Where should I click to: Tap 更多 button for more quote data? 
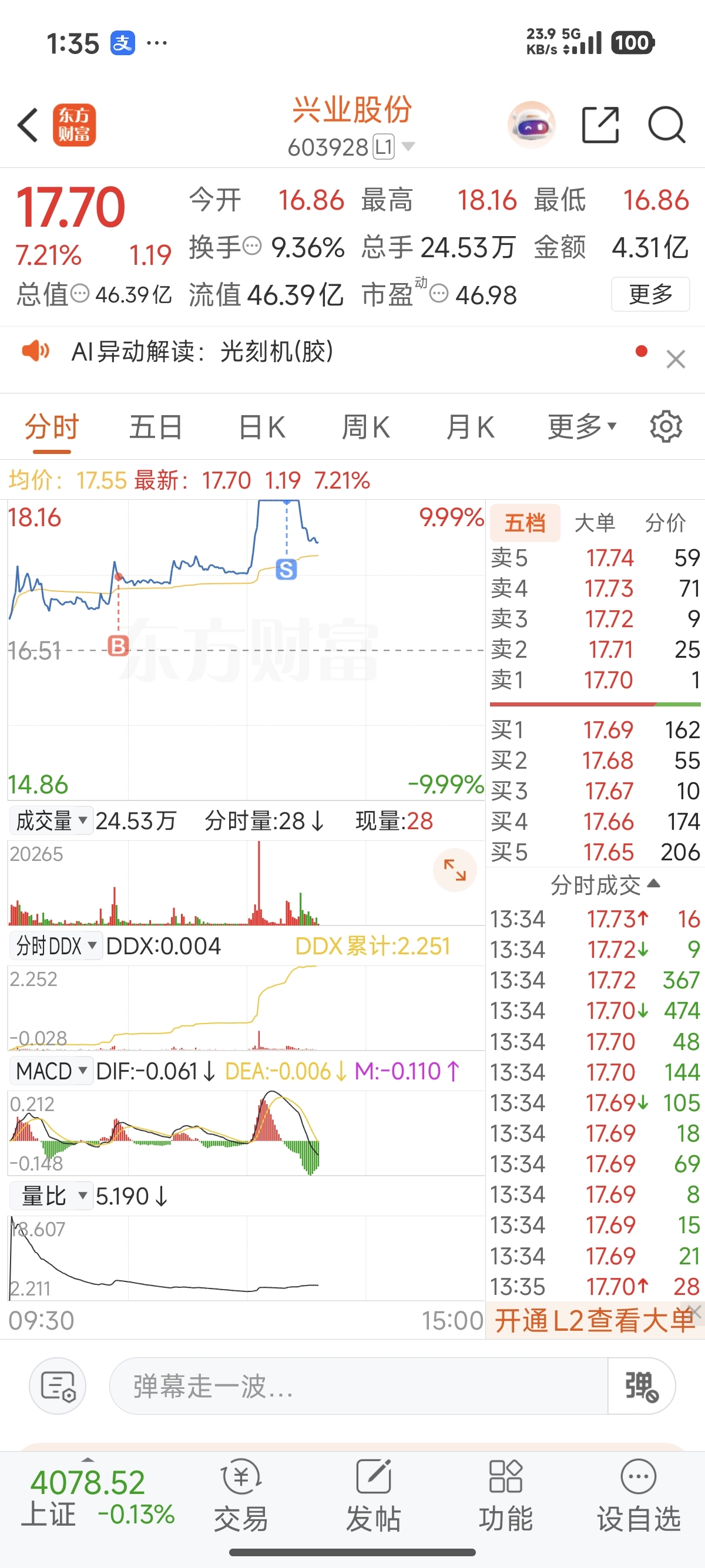coord(650,295)
